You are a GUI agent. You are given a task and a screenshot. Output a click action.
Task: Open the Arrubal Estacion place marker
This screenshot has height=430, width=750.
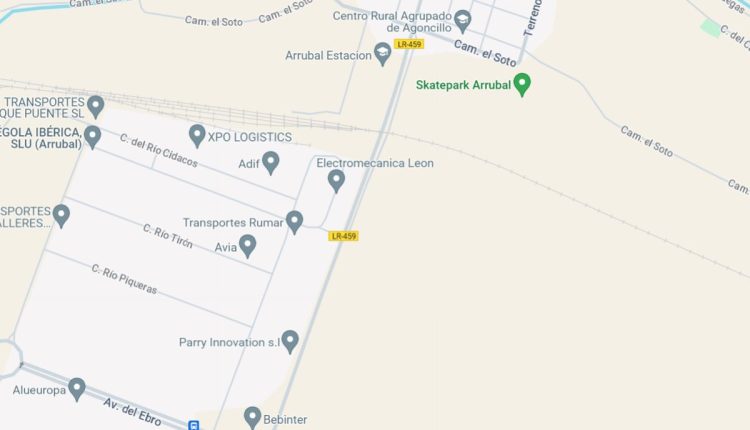tap(382, 54)
